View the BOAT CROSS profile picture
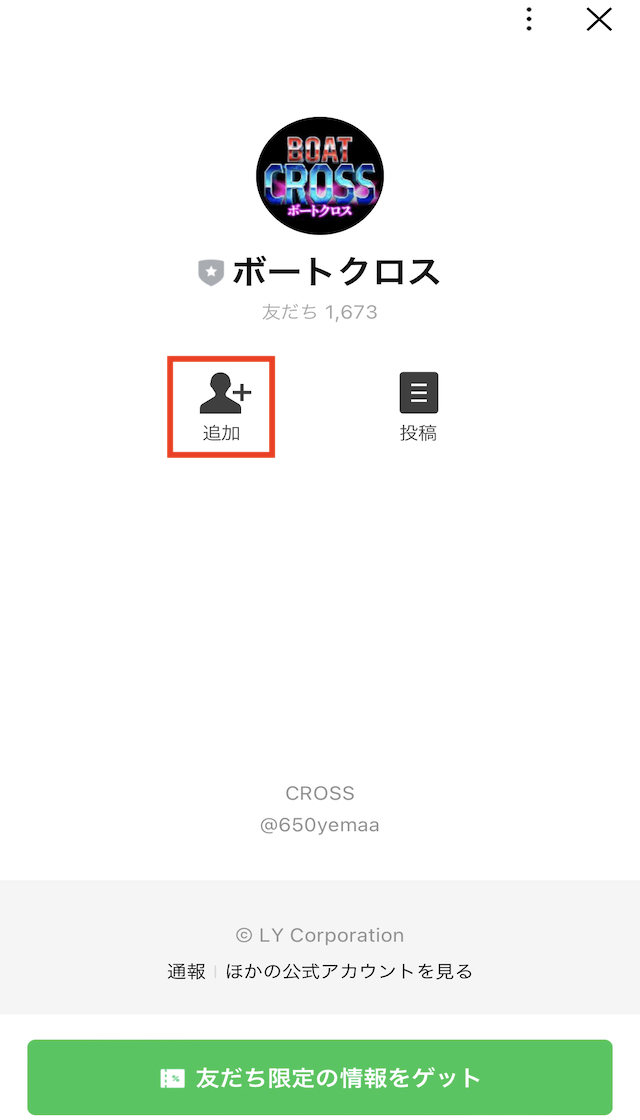 [320, 179]
